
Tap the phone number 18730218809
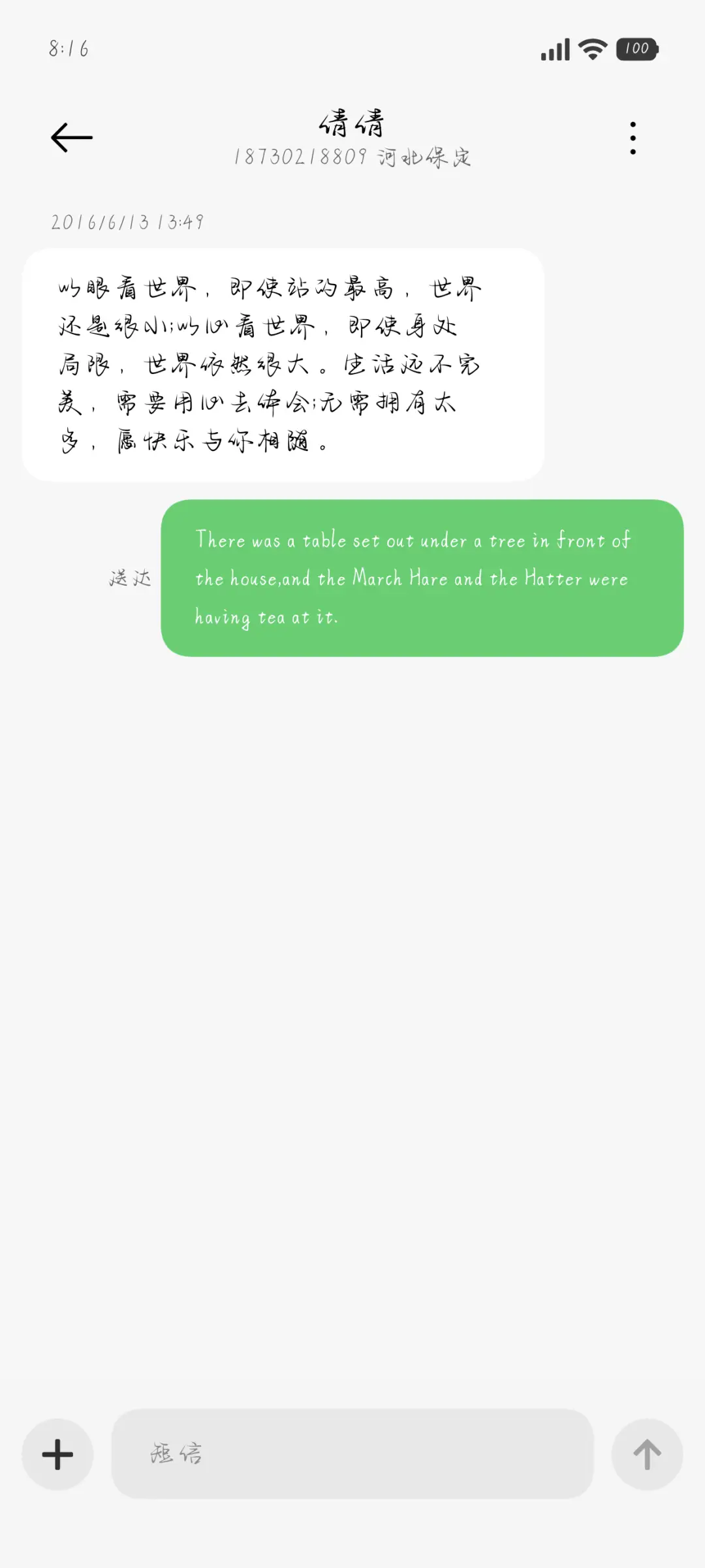pyautogui.click(x=302, y=157)
